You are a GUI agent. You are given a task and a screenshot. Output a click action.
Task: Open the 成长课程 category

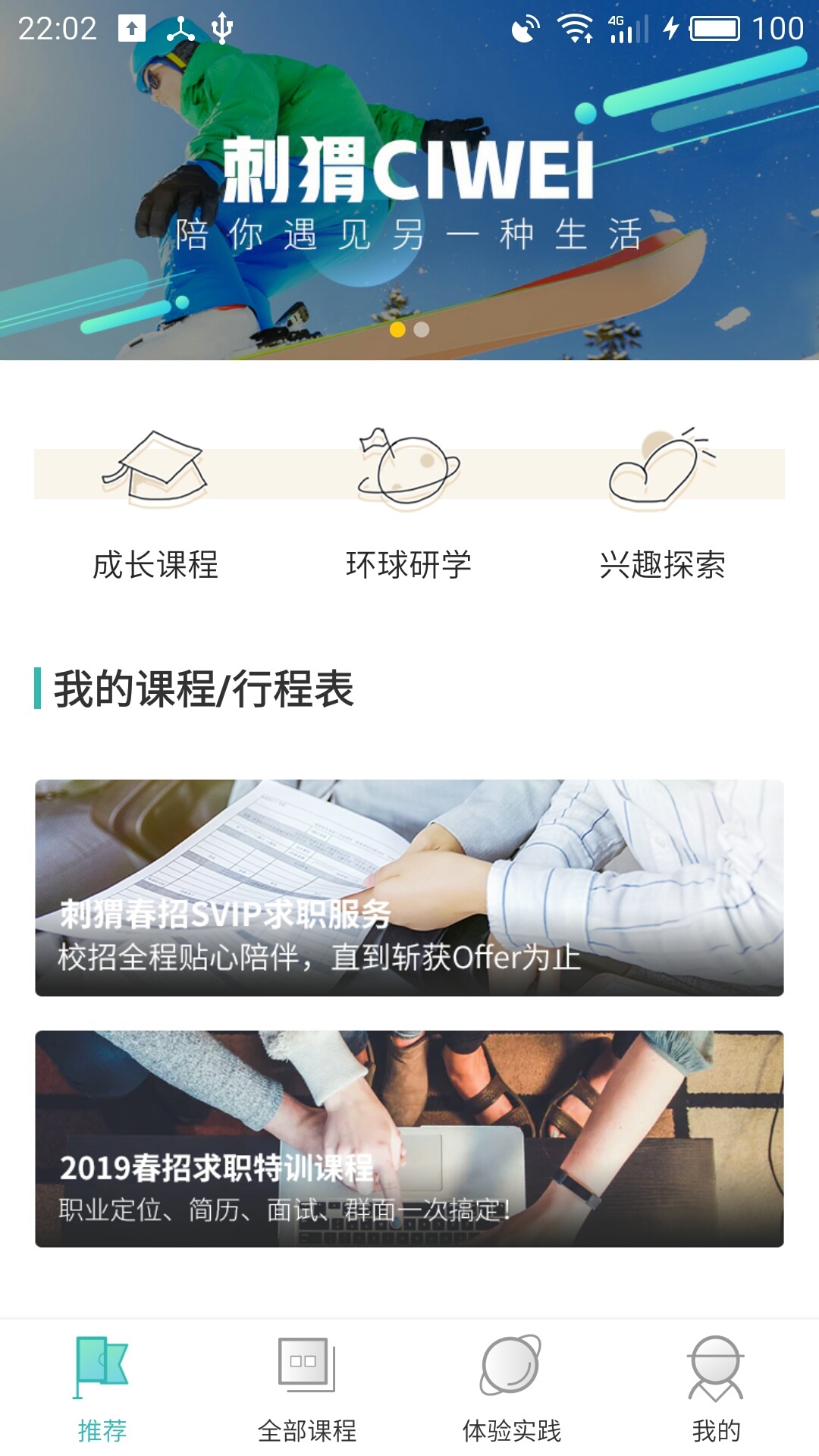point(155,504)
